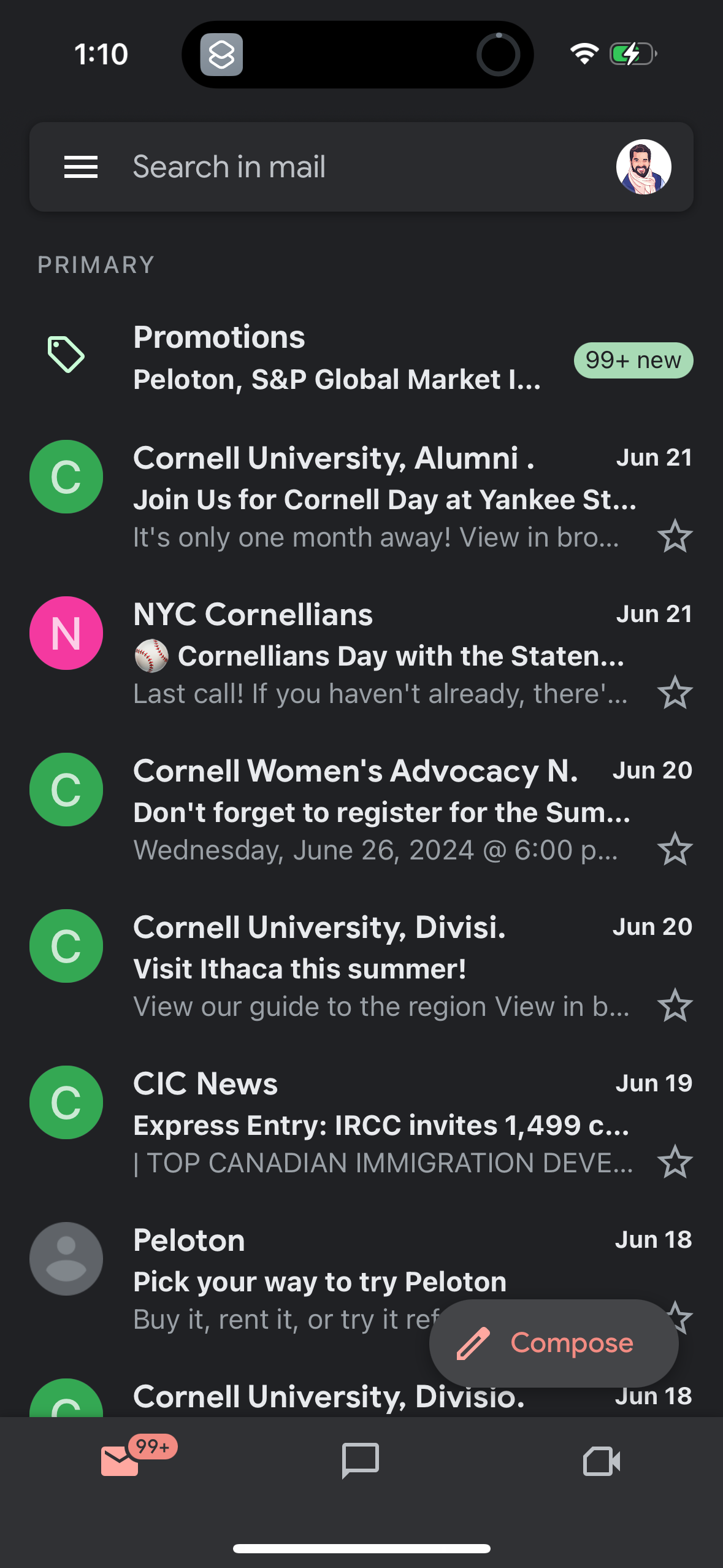Open the 99+ new promotions chip

click(632, 361)
